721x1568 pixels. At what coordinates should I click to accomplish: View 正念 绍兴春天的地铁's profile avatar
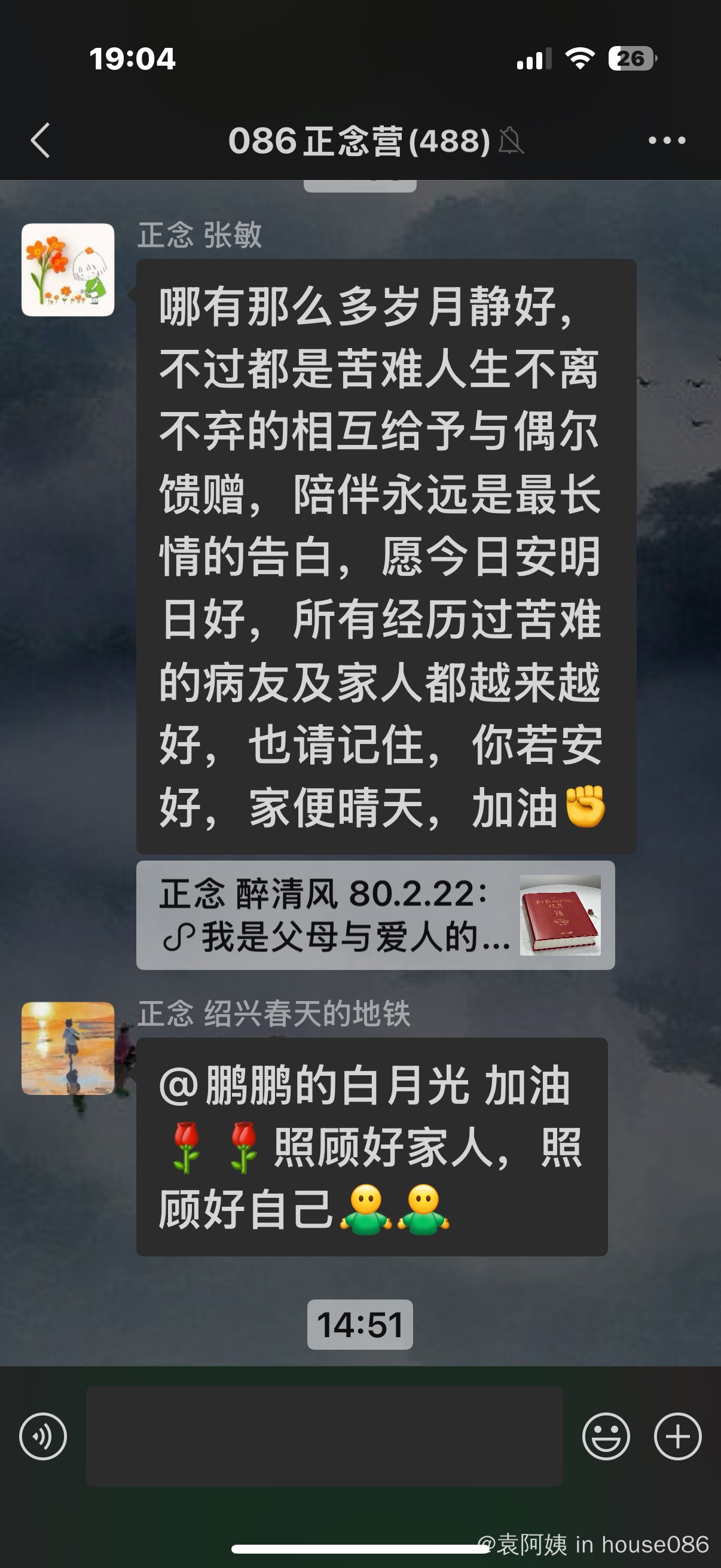[68, 1048]
